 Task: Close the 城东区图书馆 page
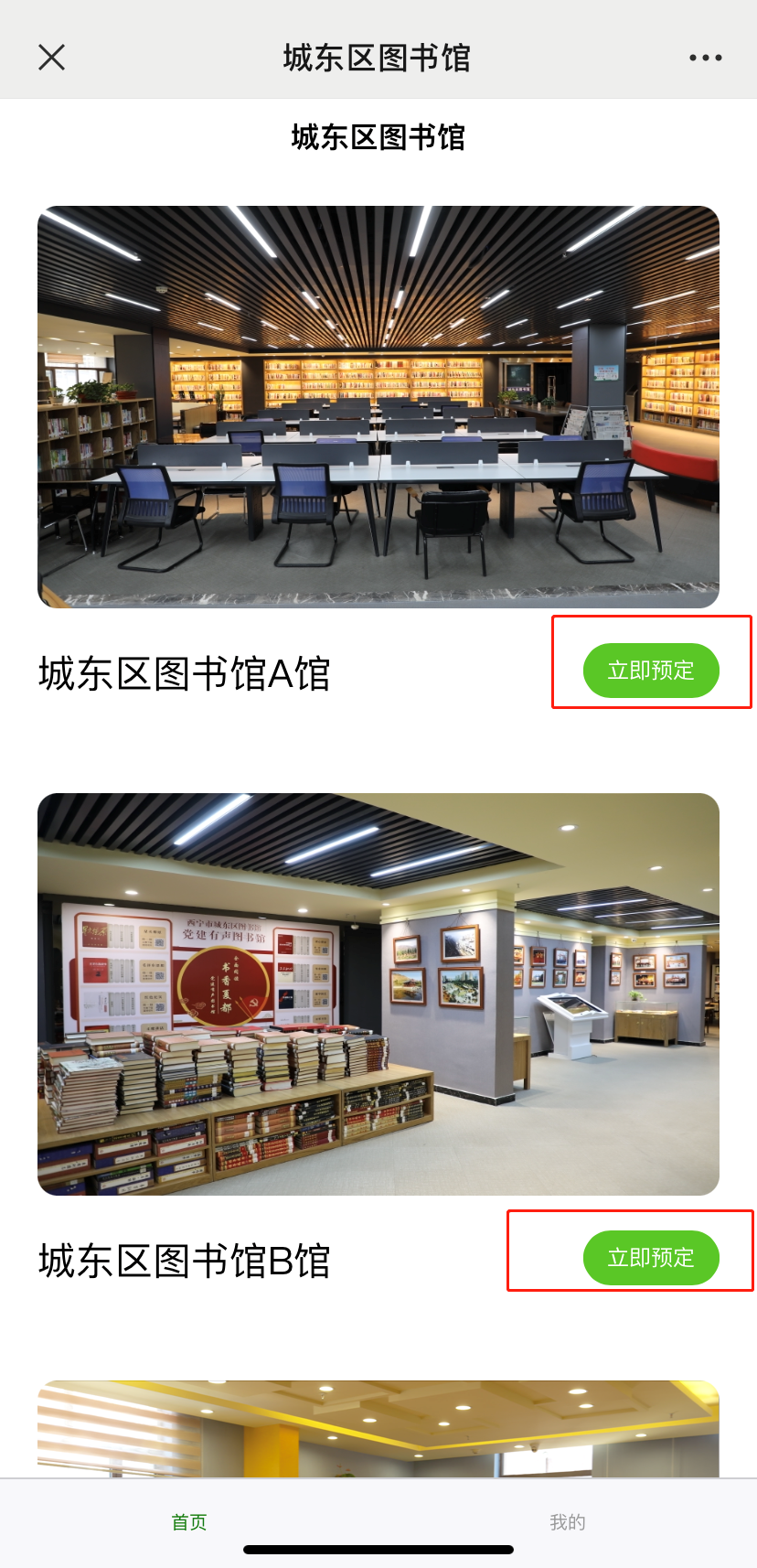tap(52, 58)
